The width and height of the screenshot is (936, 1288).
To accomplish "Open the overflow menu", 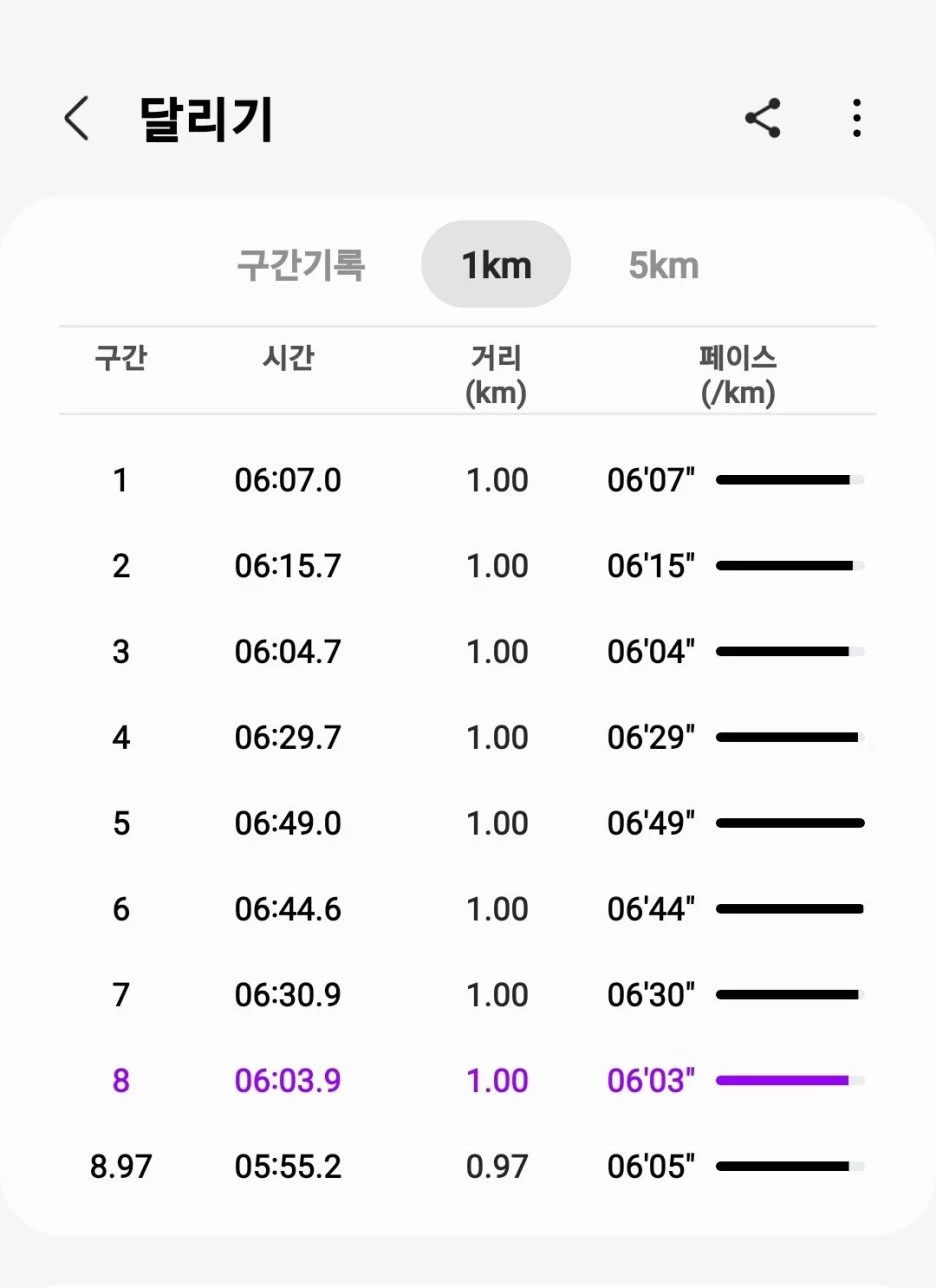I will click(856, 119).
